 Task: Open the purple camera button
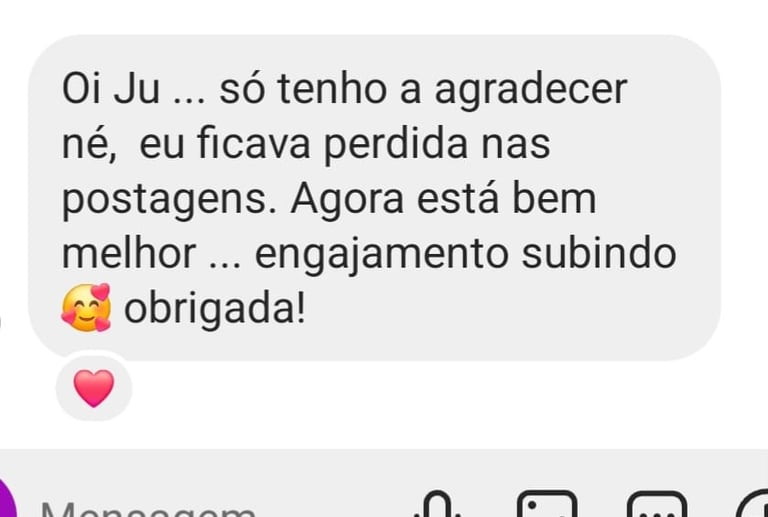(5, 503)
